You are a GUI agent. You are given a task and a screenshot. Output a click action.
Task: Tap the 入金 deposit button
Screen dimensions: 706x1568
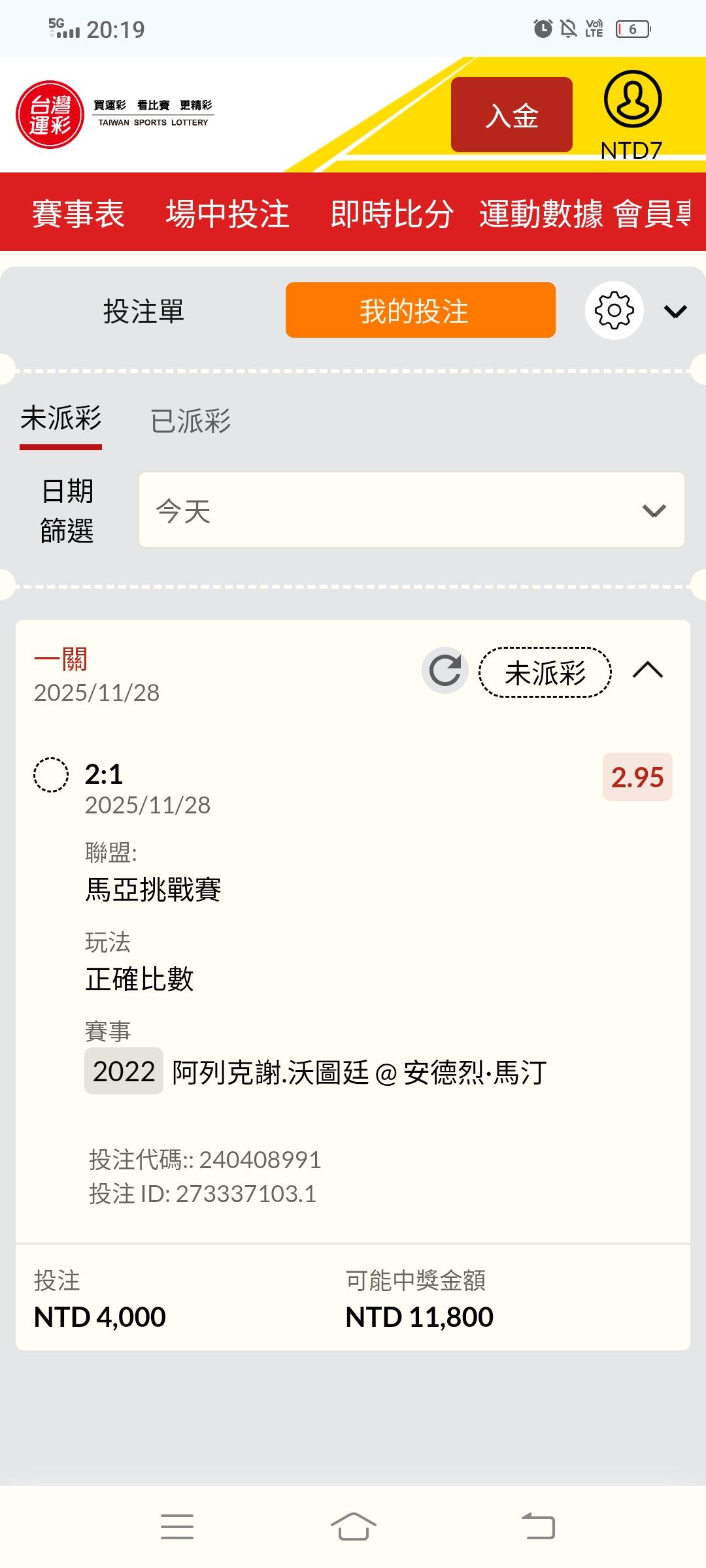(x=511, y=115)
